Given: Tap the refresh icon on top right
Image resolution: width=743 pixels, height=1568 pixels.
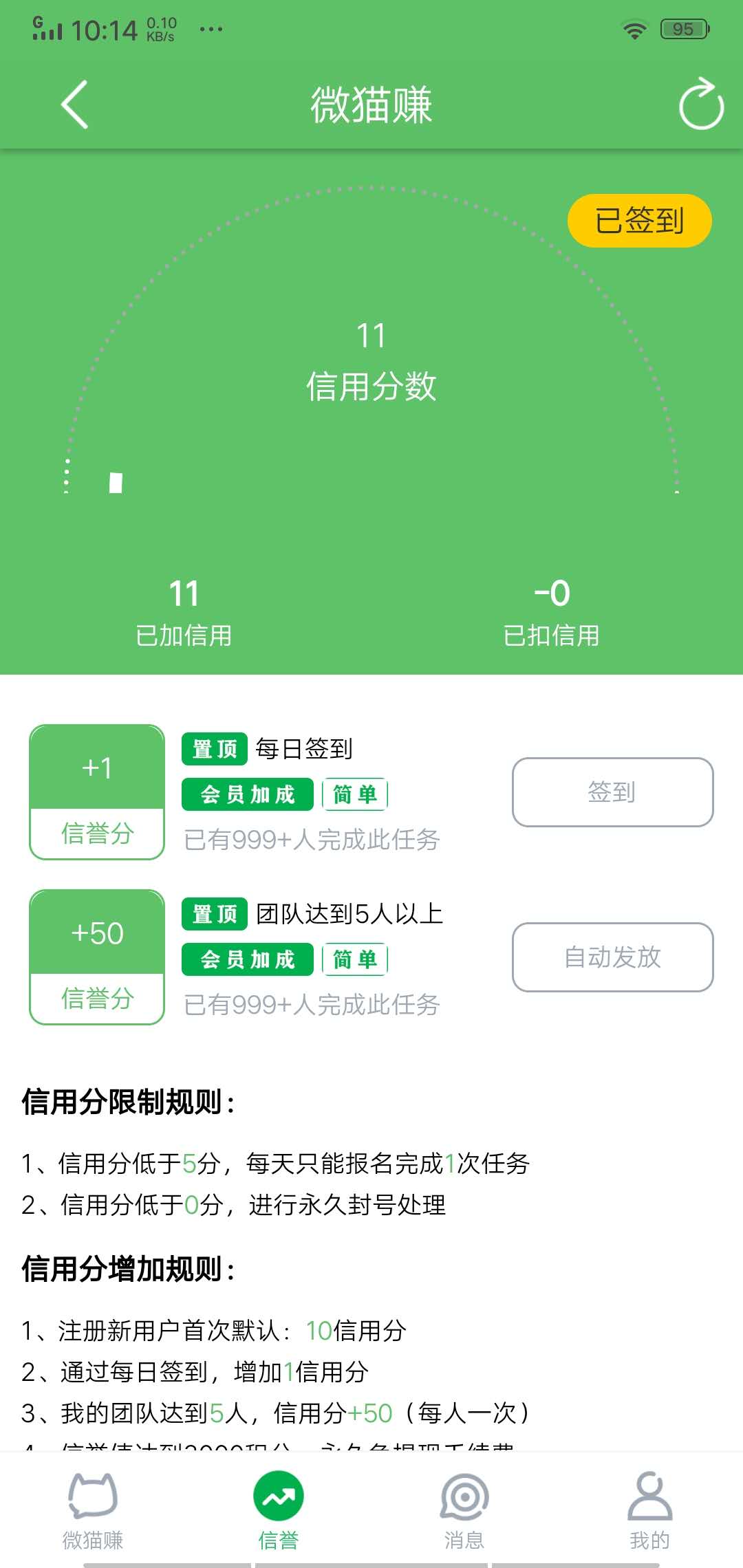Looking at the screenshot, I should pyautogui.click(x=699, y=105).
